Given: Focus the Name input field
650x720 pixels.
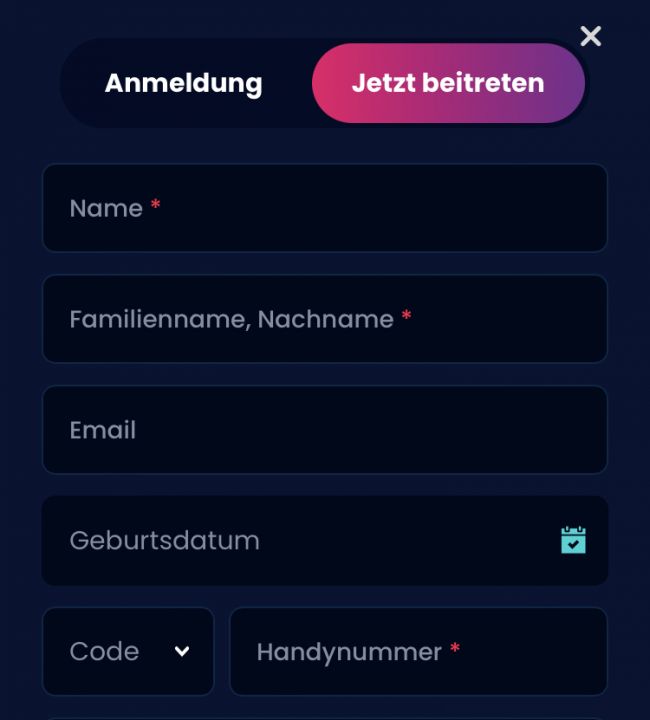Looking at the screenshot, I should (324, 208).
